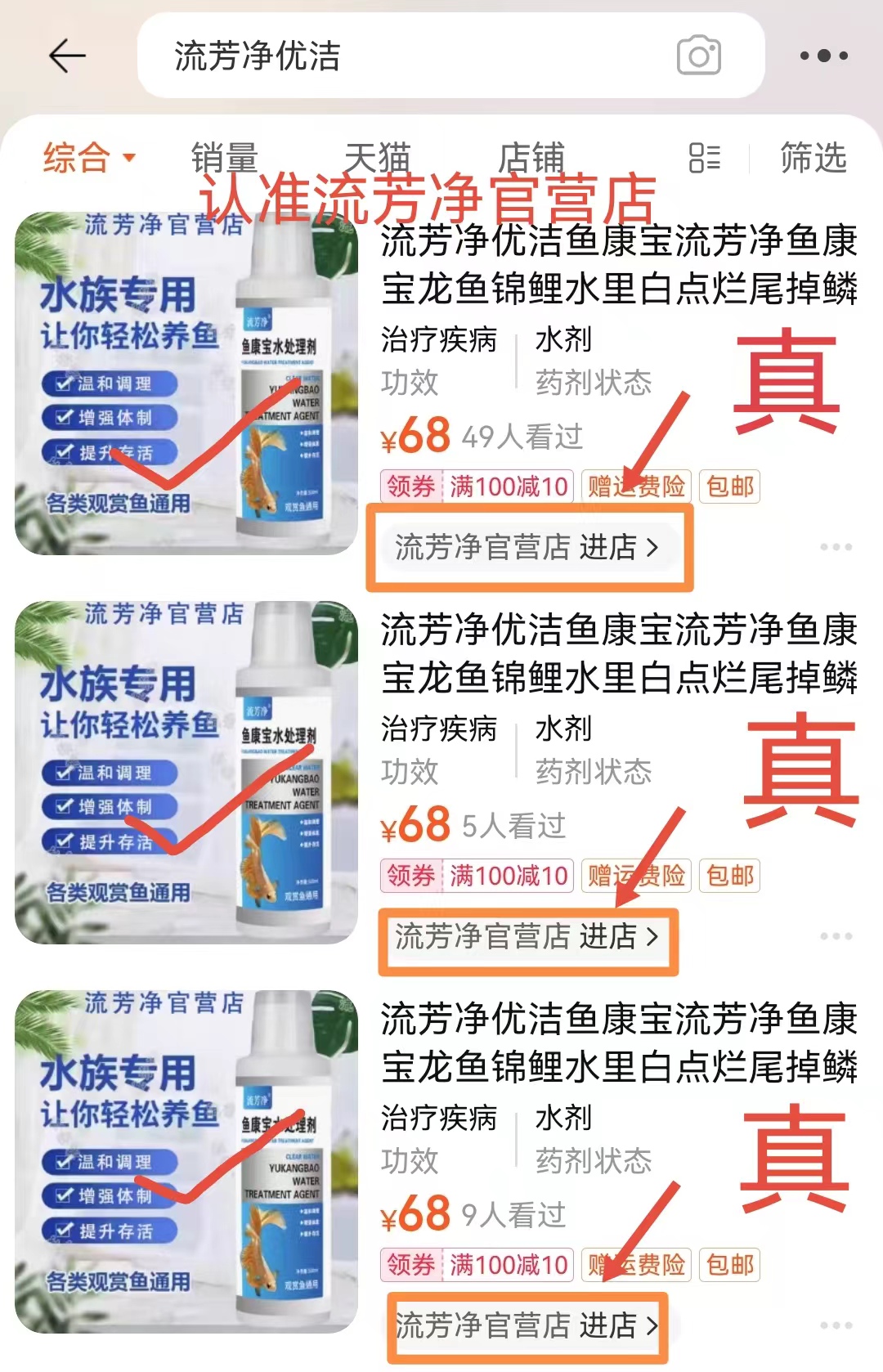Image resolution: width=883 pixels, height=1372 pixels.
Task: Expand the 综合 sort dropdown
Action: click(x=88, y=157)
